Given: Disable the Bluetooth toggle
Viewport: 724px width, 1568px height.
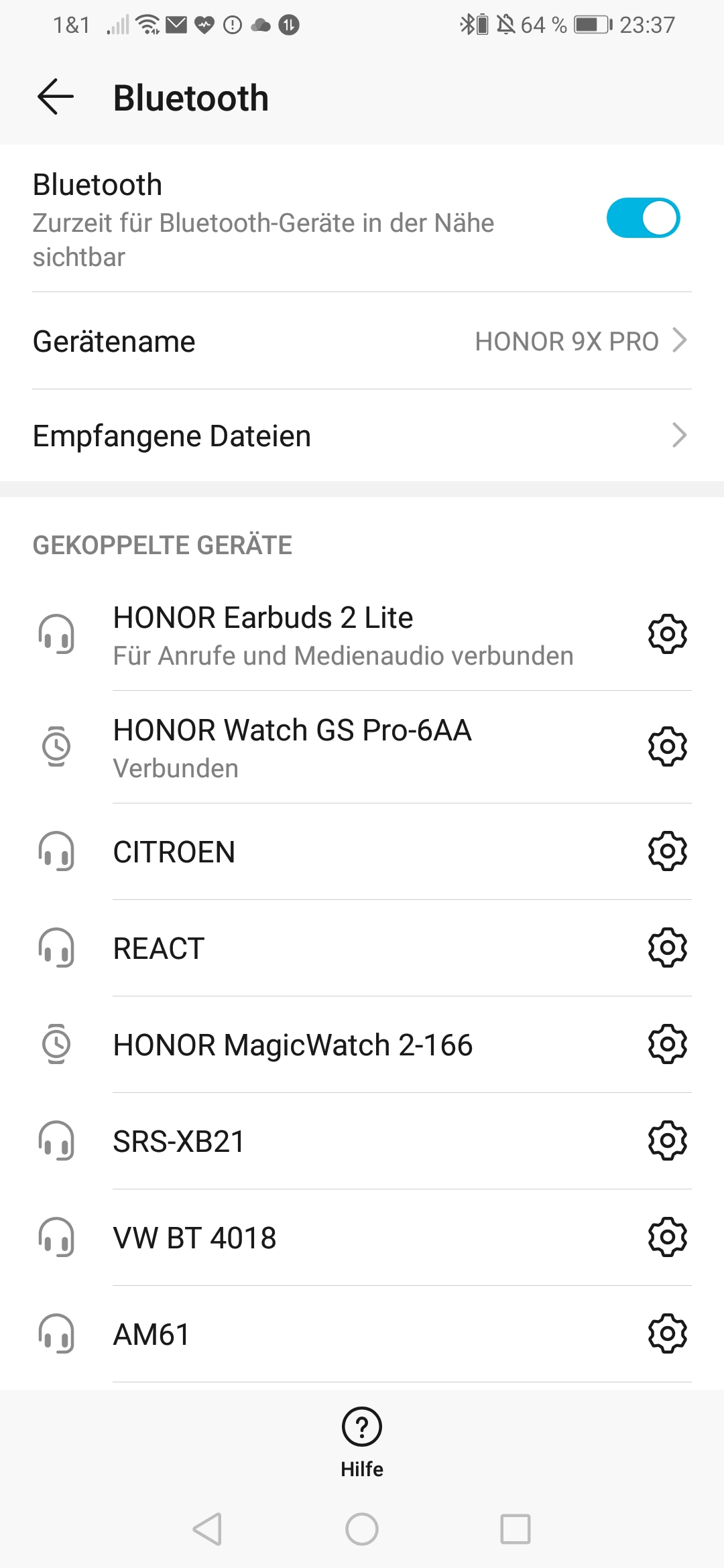Looking at the screenshot, I should click(644, 218).
